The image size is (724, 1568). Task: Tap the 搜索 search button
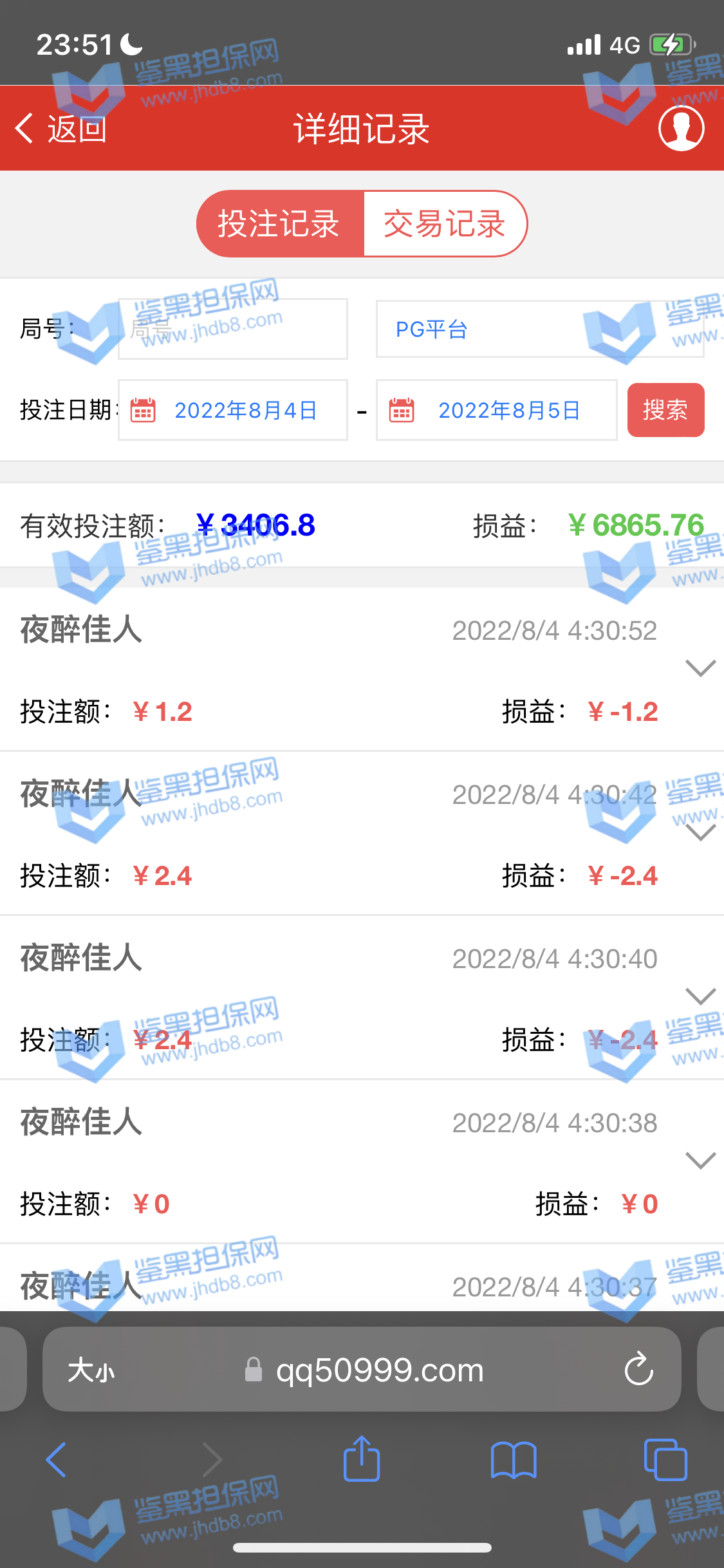pos(665,410)
